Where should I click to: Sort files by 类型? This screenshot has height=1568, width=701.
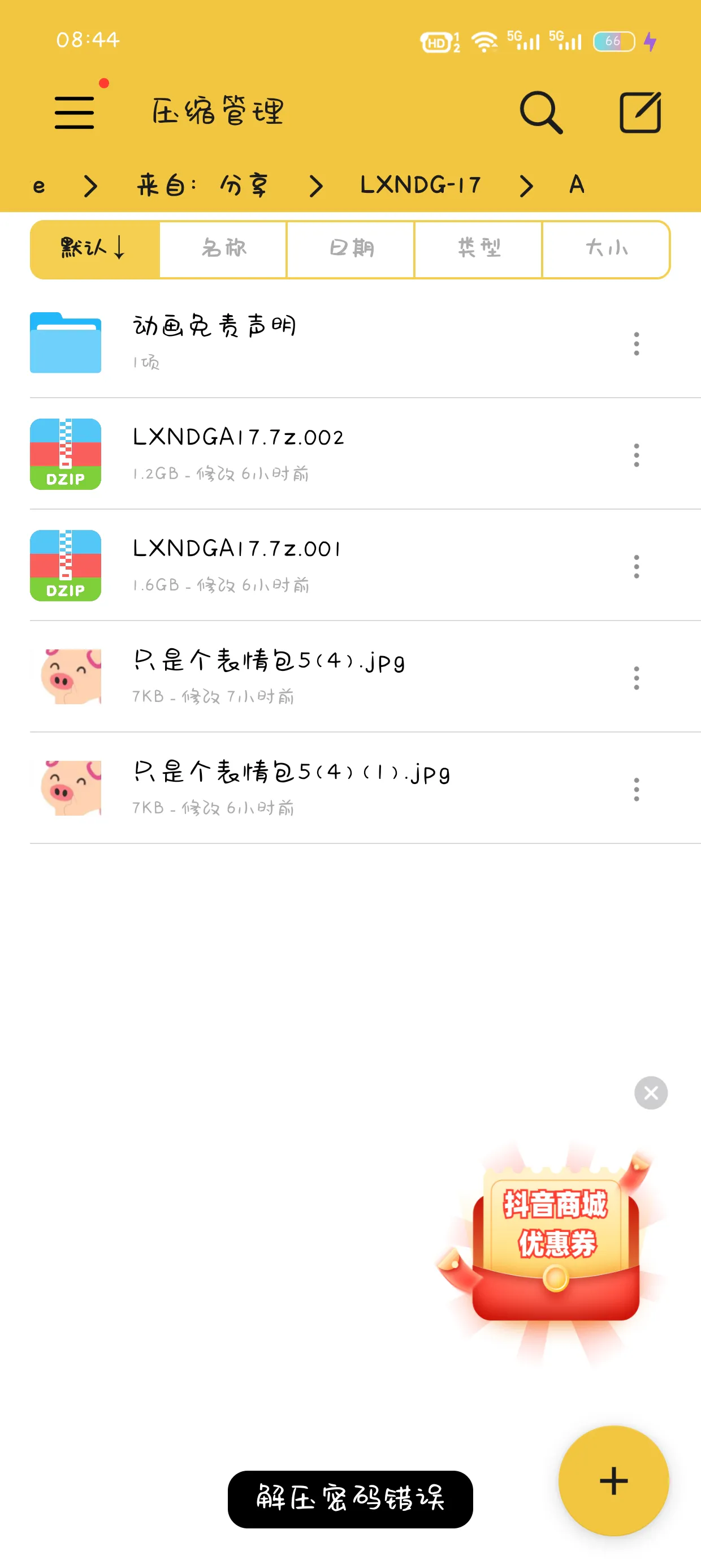pyautogui.click(x=479, y=249)
